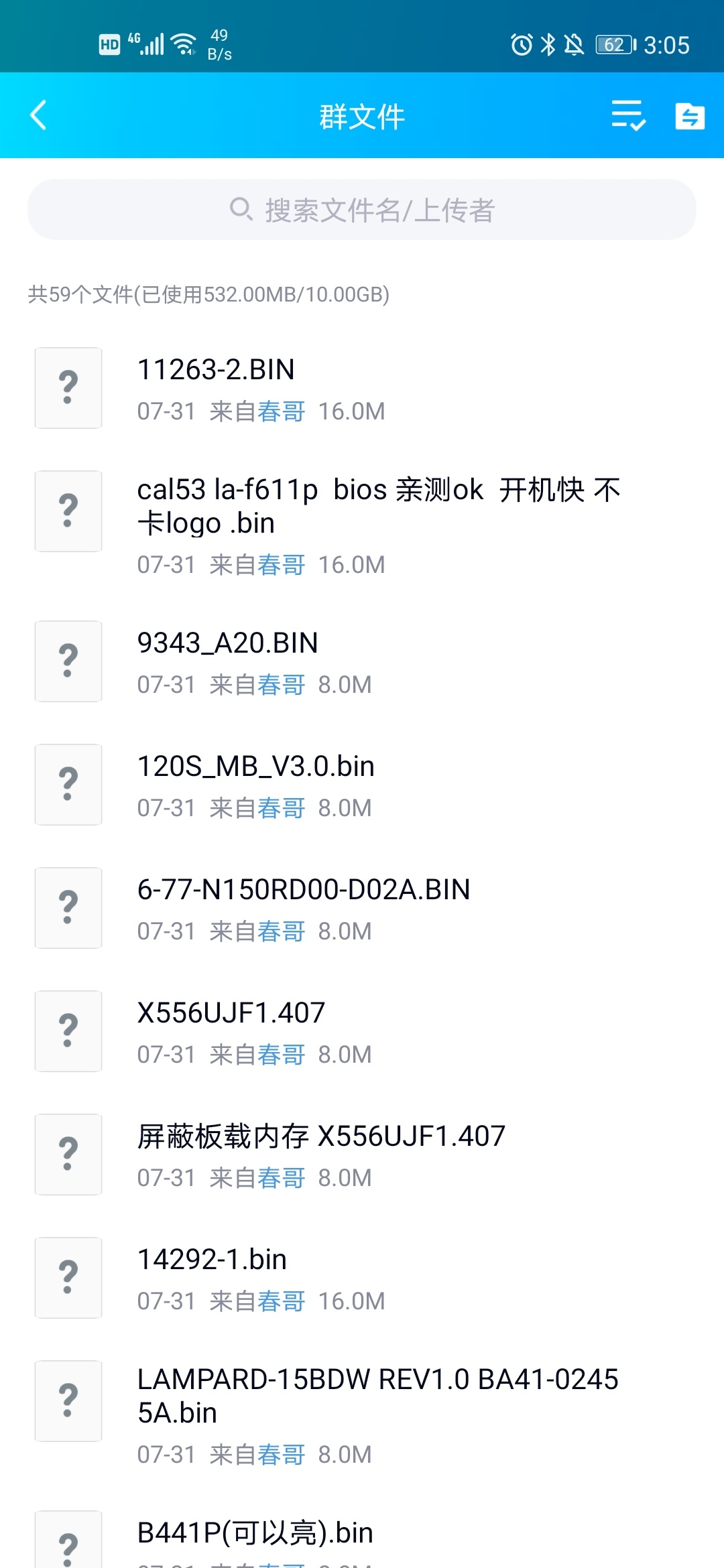Open 屏蔽板载内存 X556UJF1.407 file

coord(362,1155)
